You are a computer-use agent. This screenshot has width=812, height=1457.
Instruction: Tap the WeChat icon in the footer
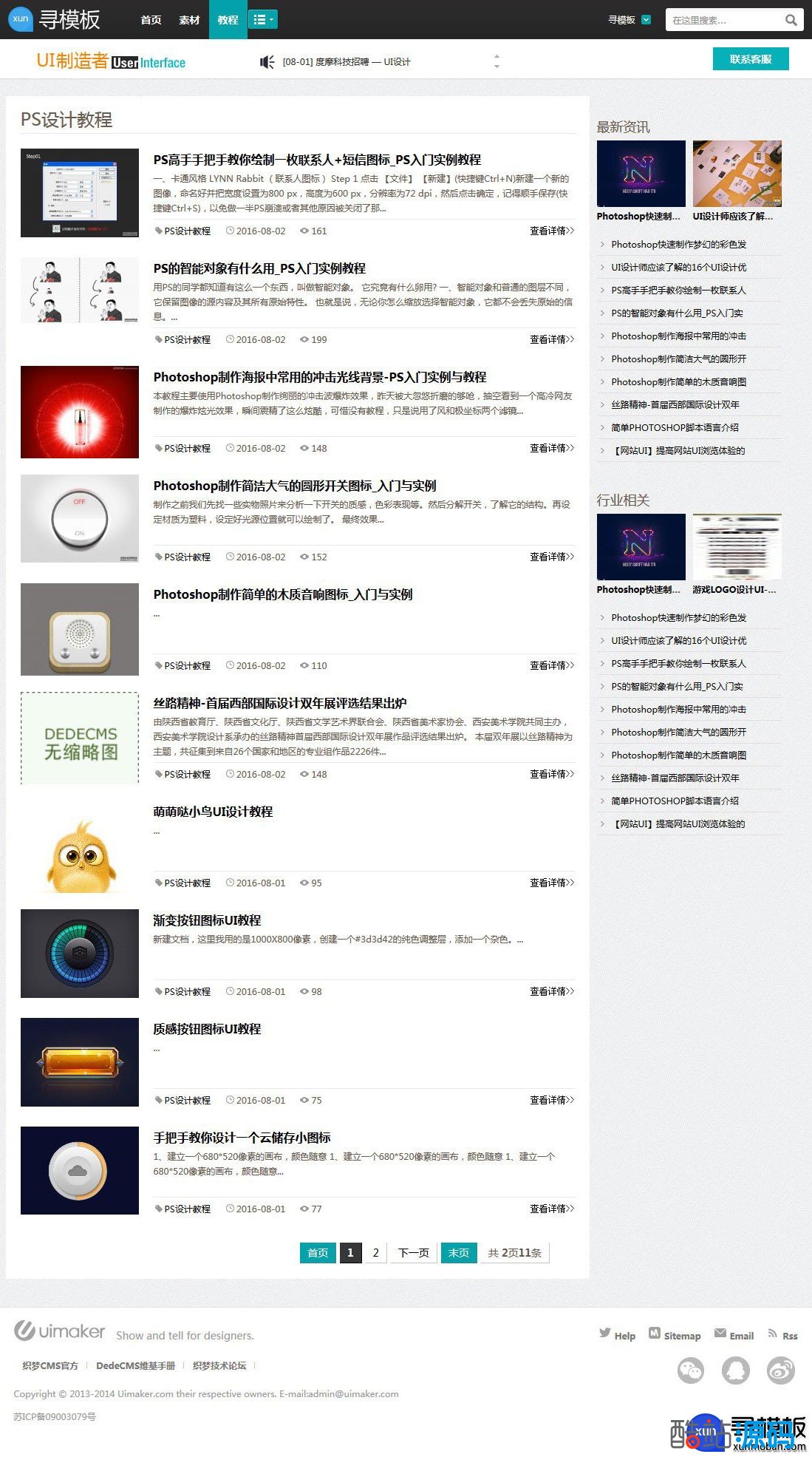point(690,1371)
